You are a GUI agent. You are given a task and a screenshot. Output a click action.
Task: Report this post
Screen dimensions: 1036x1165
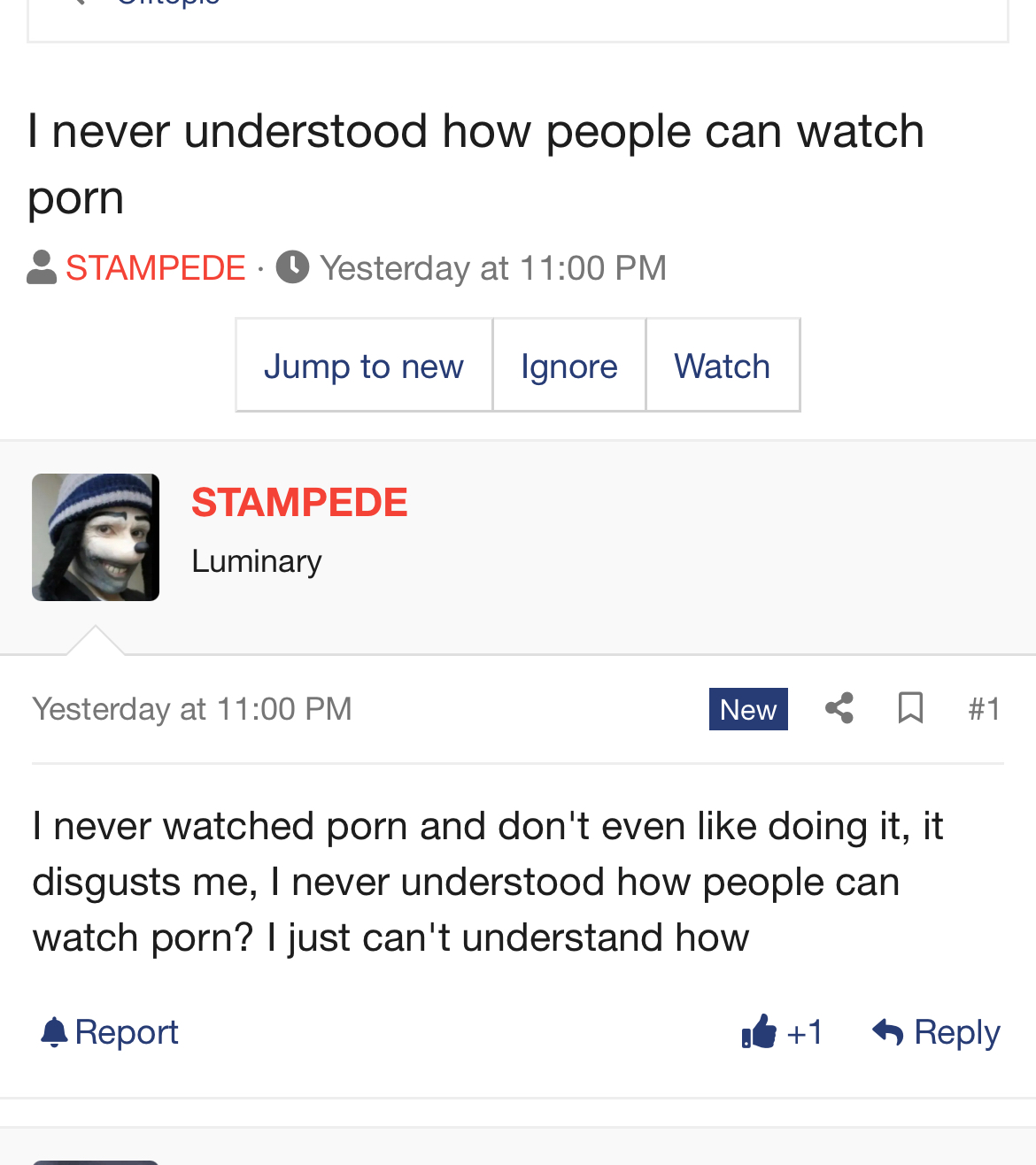tap(111, 1032)
